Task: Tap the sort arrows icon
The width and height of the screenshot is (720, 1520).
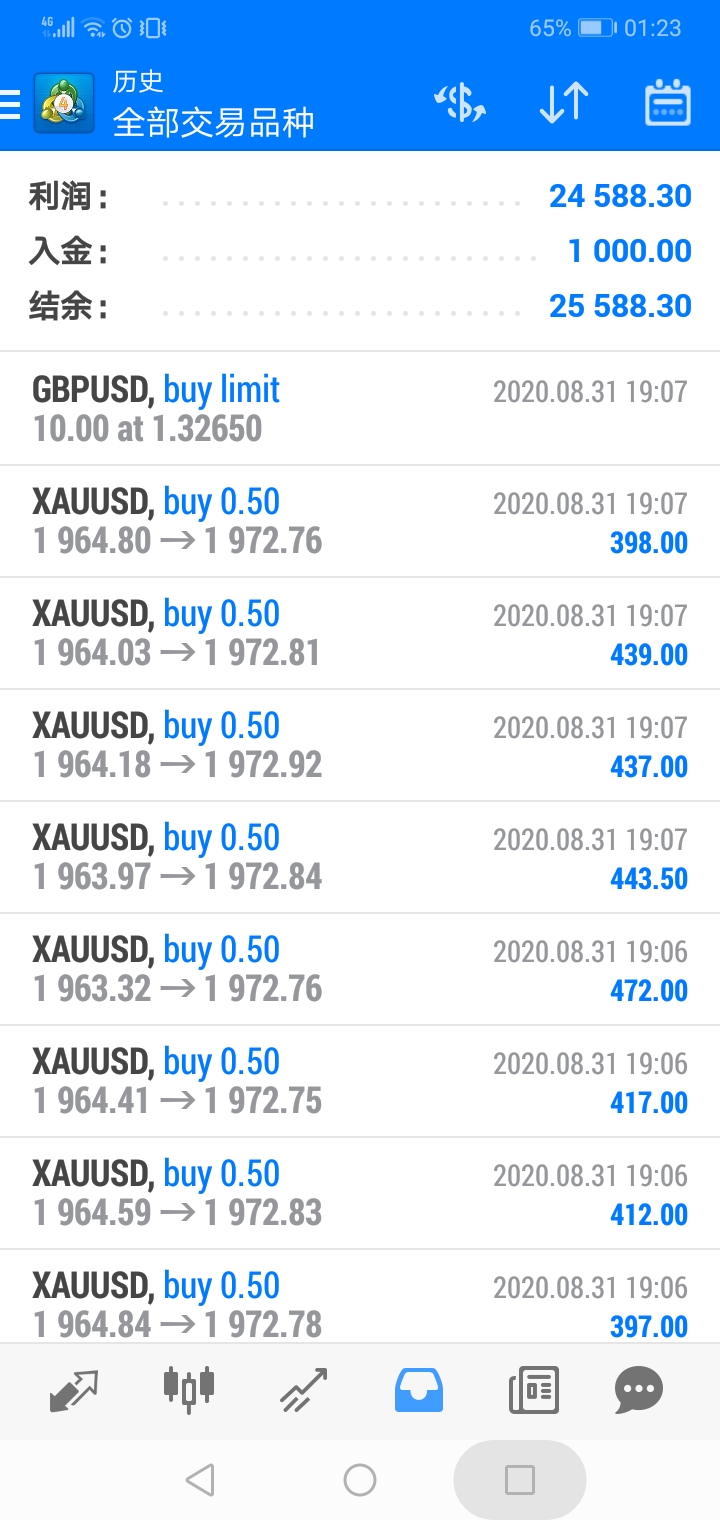Action: point(564,103)
